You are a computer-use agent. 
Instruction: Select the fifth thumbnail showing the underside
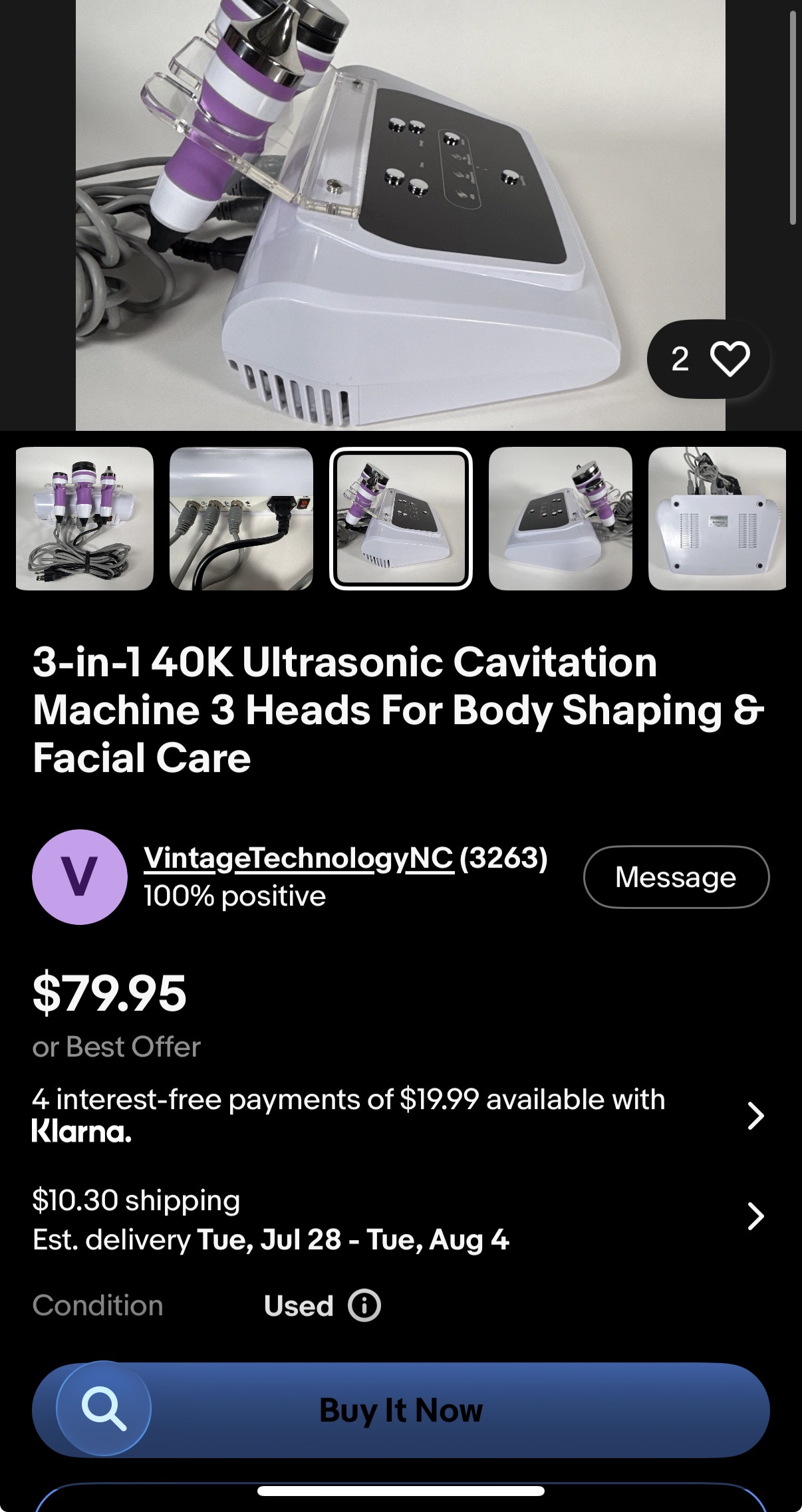[x=718, y=519]
